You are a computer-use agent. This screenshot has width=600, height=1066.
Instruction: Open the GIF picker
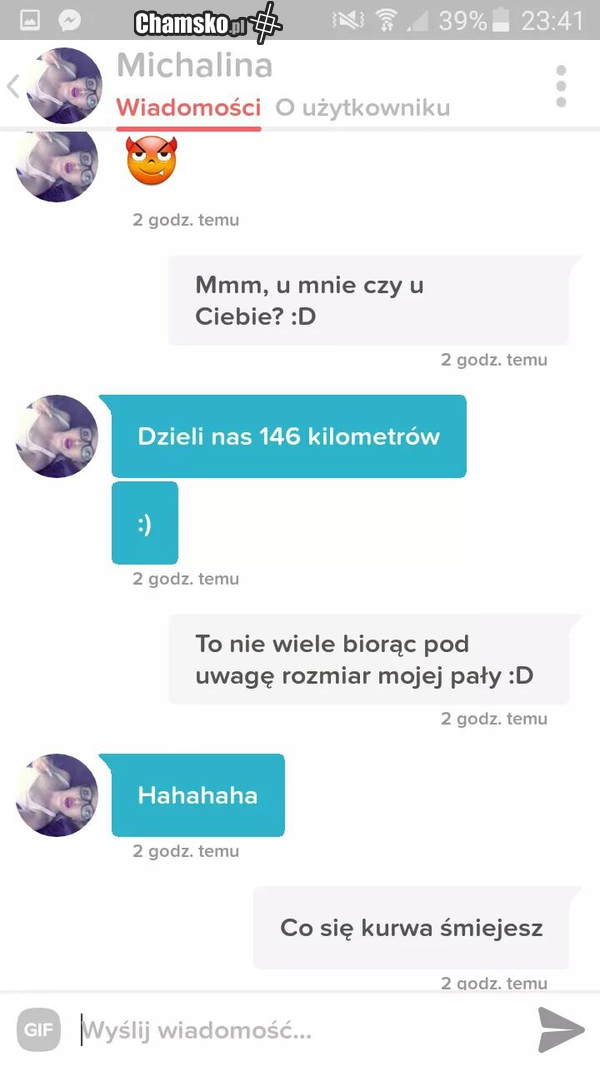click(x=39, y=1030)
